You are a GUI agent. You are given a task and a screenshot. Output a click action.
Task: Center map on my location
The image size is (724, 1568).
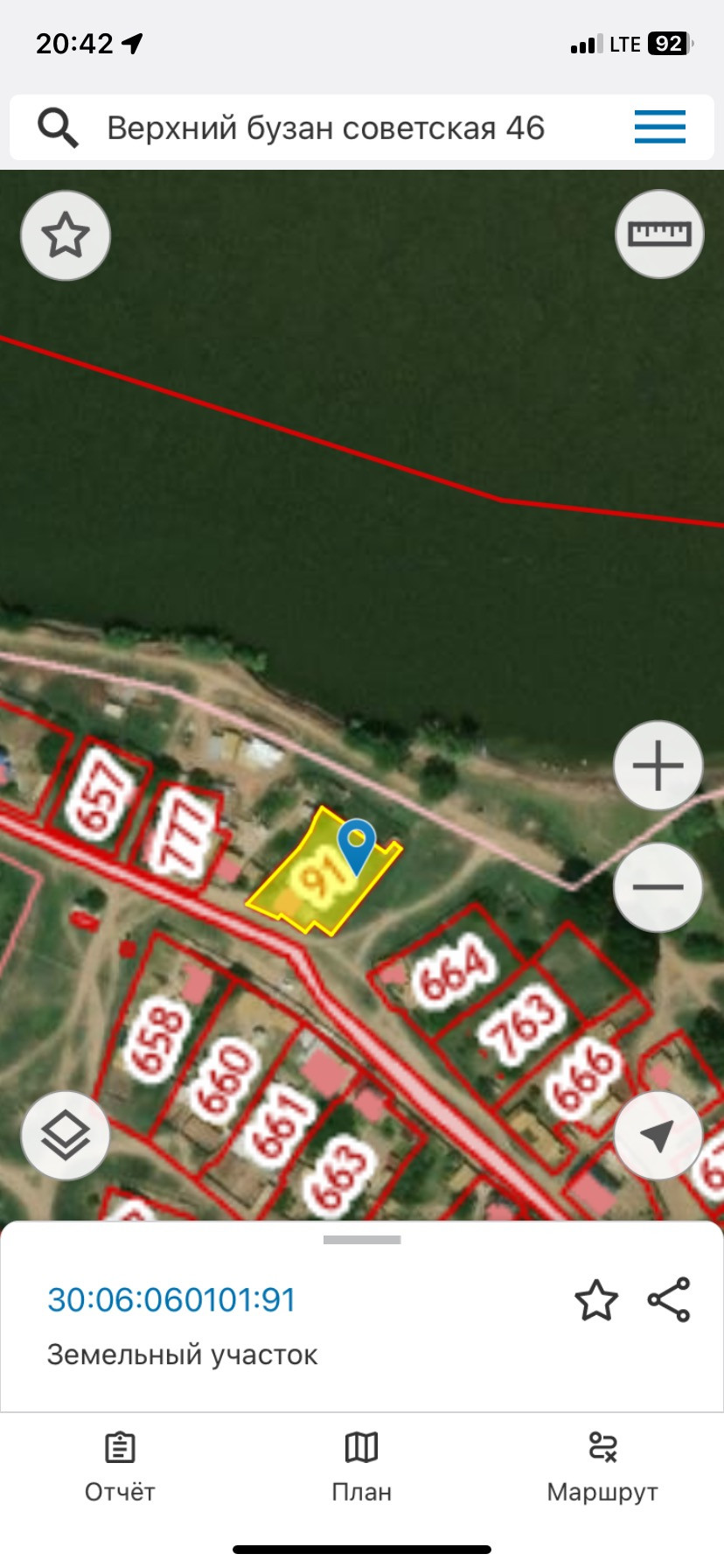(658, 1136)
